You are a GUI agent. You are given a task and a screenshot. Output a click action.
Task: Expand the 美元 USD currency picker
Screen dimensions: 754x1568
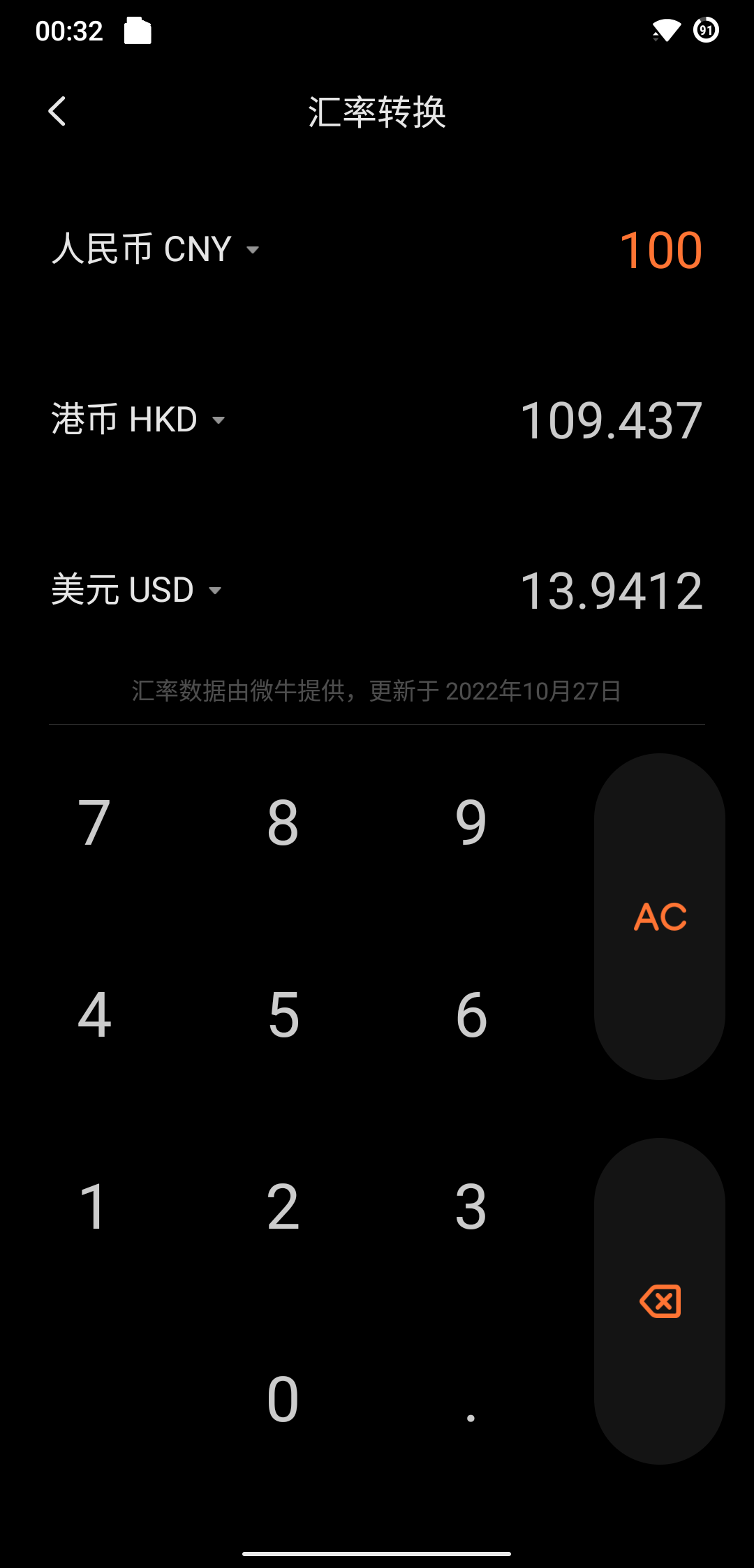point(136,590)
